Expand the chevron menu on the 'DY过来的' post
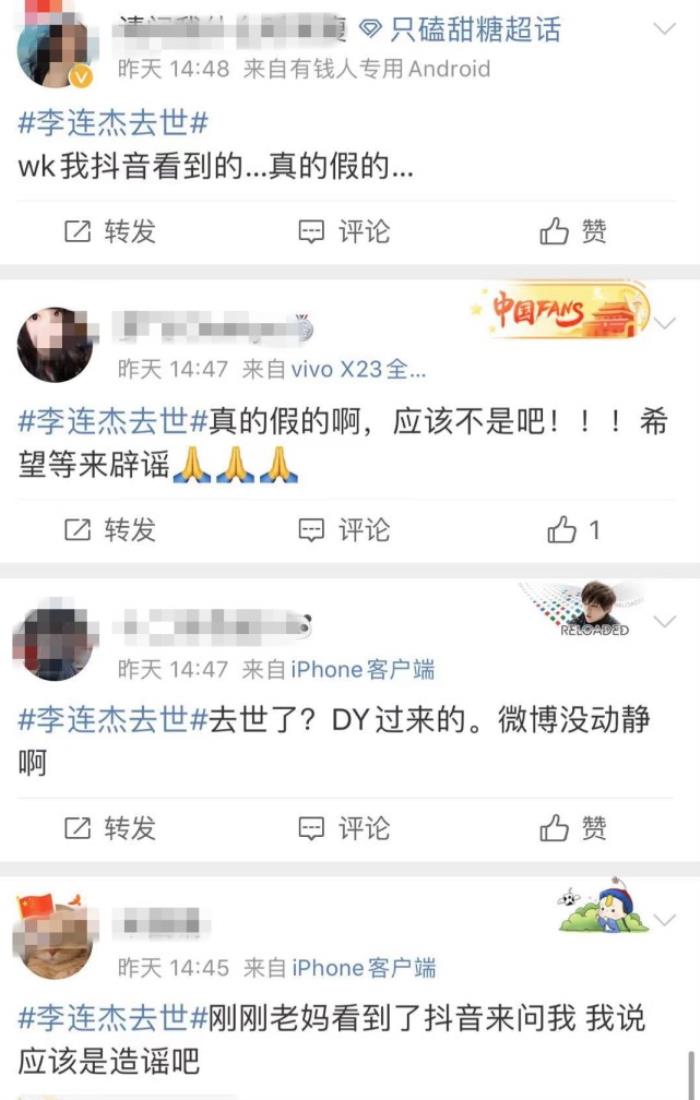Image resolution: width=700 pixels, height=1100 pixels. pos(665,622)
